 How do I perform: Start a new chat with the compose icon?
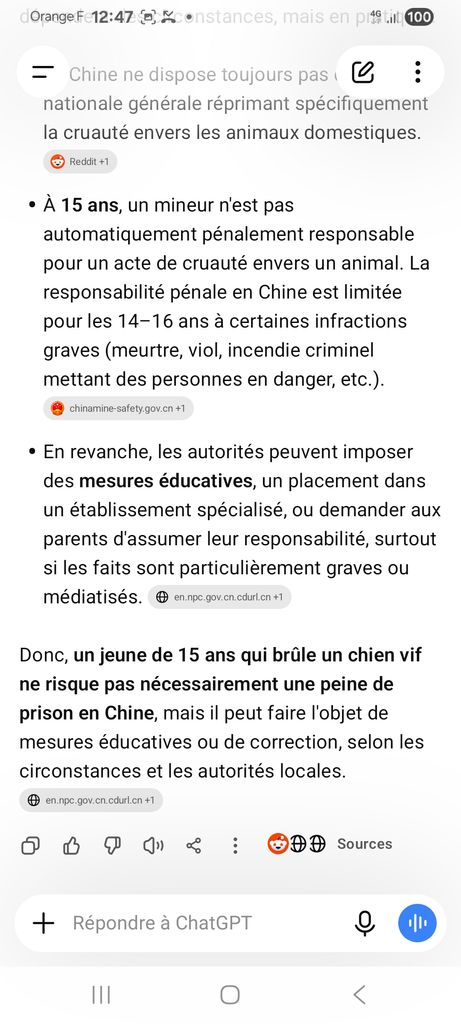363,72
